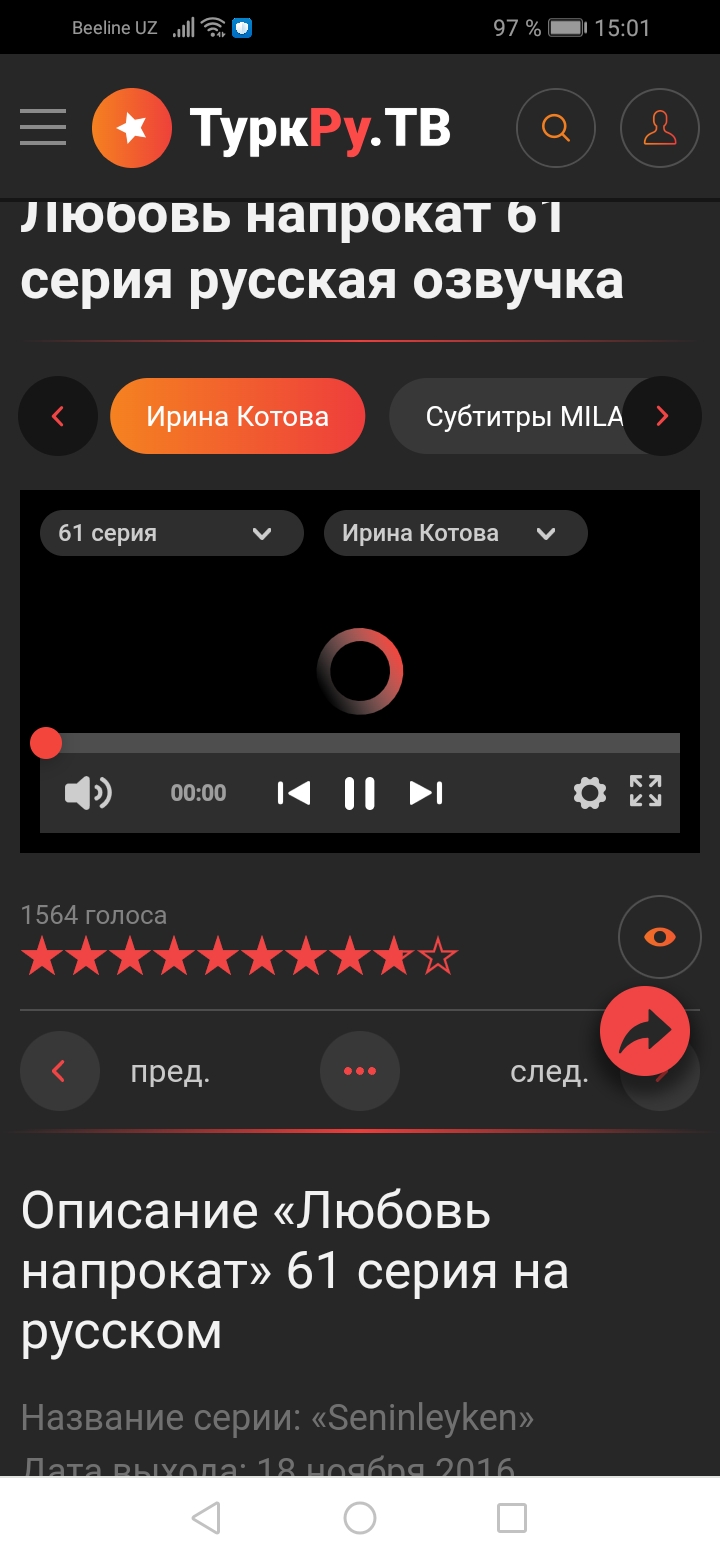Expand the 61 серия episode dropdown
Image resolution: width=720 pixels, height=1560 pixels.
(171, 533)
